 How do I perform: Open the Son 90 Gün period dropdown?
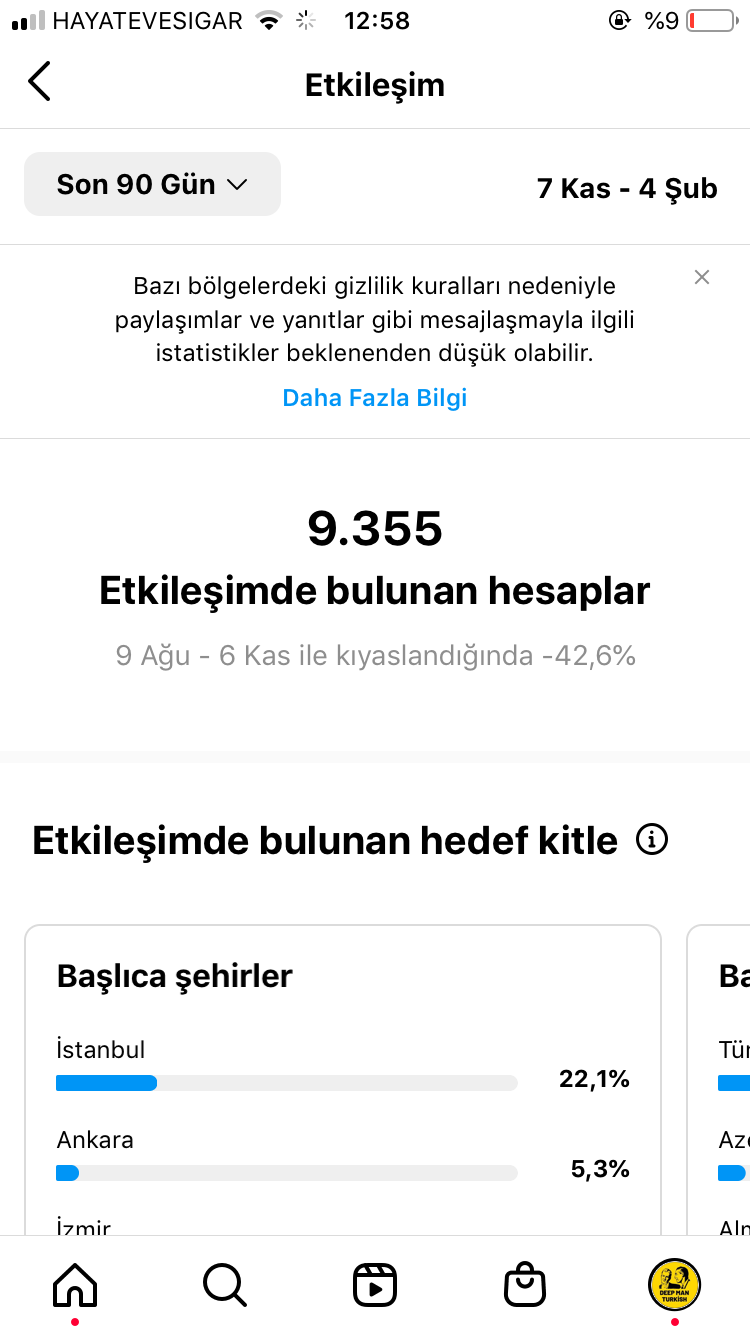(152, 184)
